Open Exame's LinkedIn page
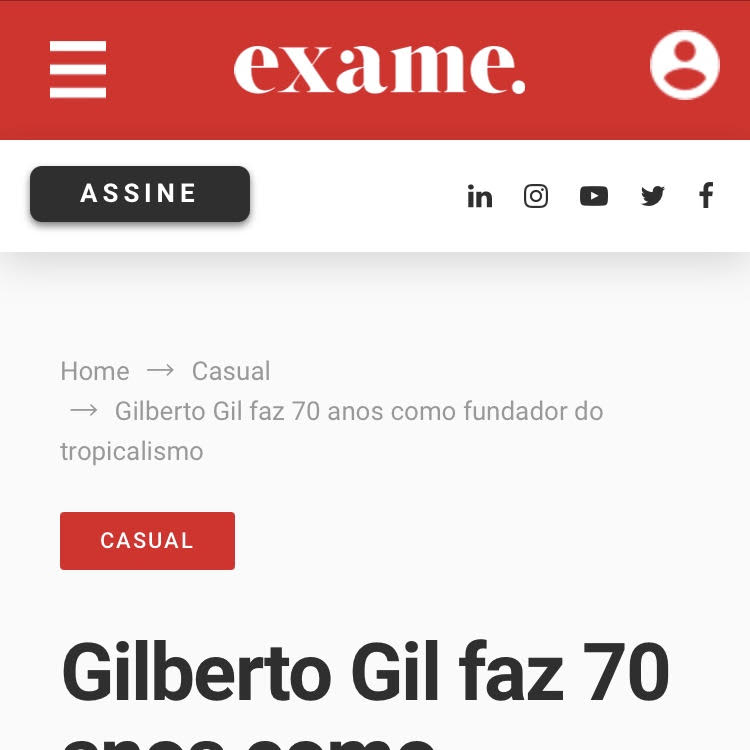Screen dimensions: 750x750 pos(480,196)
